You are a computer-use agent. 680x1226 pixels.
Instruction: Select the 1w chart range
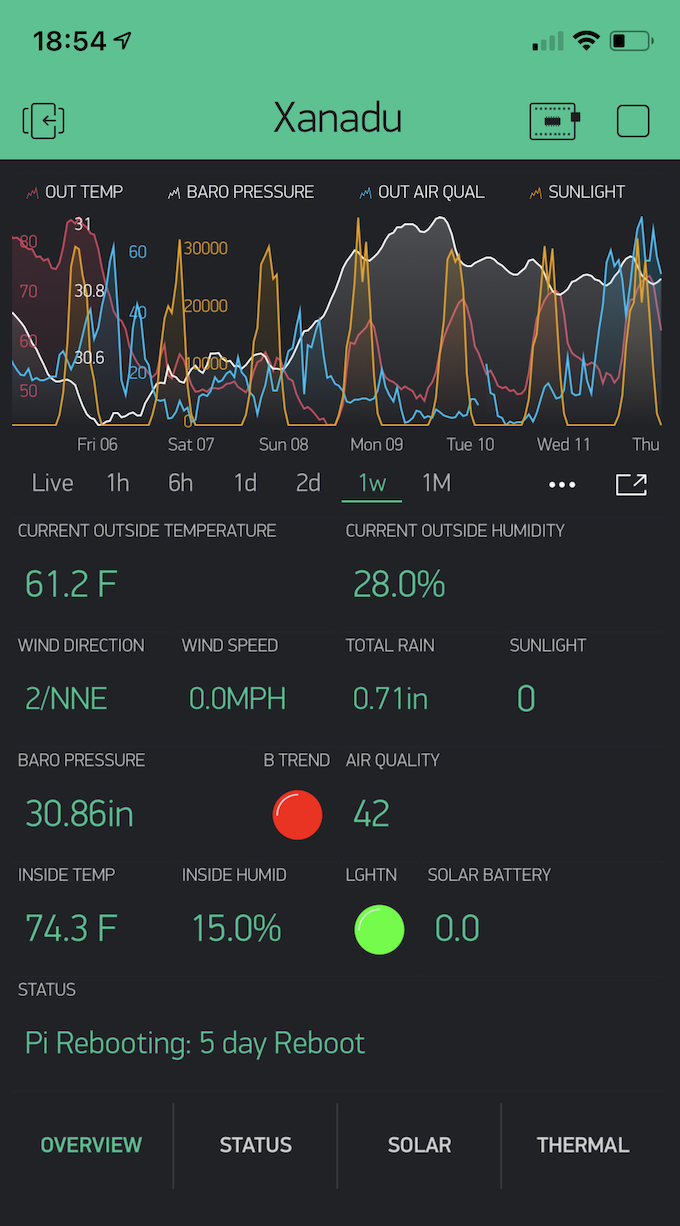372,483
